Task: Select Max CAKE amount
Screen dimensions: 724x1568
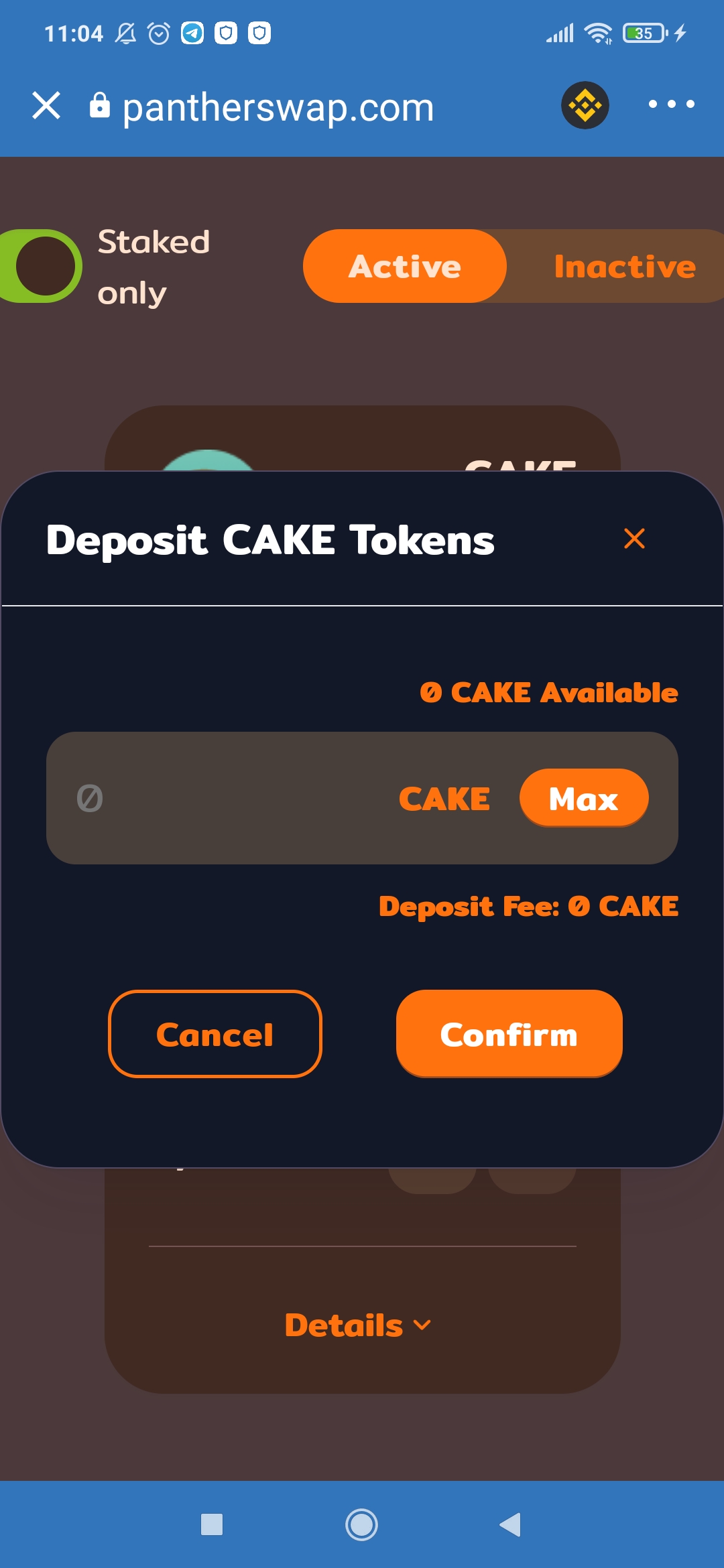Action: tap(584, 798)
